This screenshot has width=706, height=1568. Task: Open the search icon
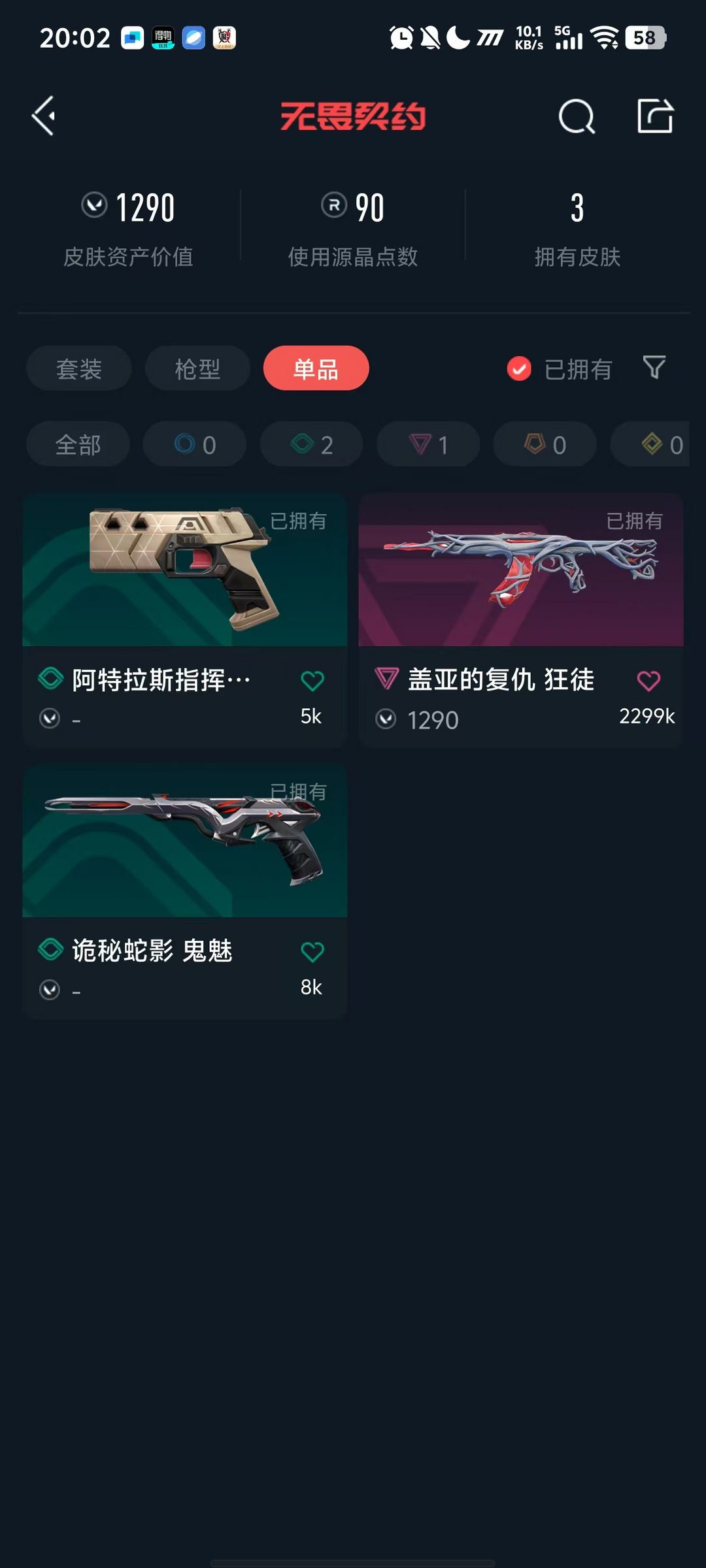[x=577, y=117]
